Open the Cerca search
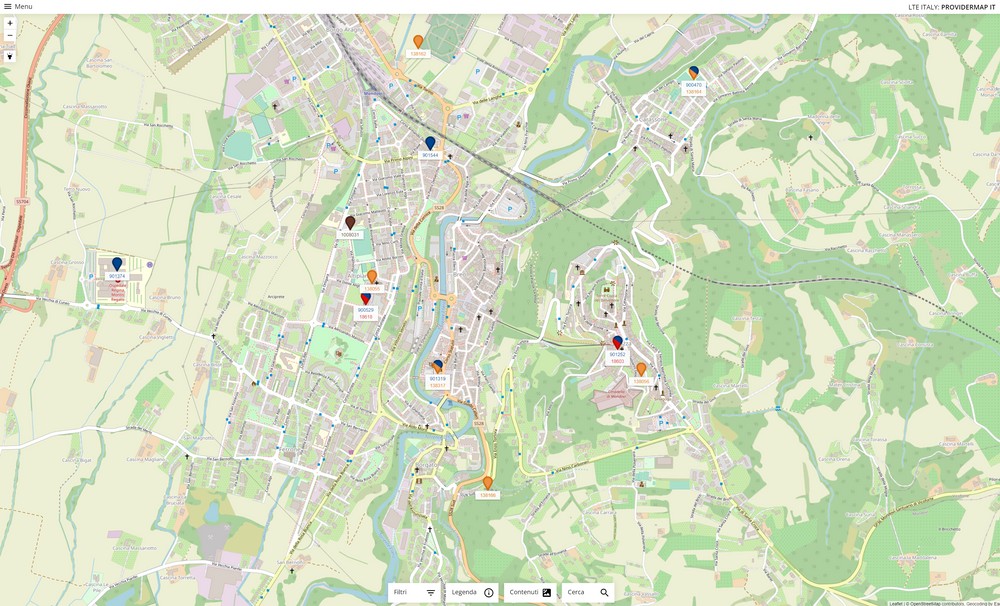 pos(588,592)
